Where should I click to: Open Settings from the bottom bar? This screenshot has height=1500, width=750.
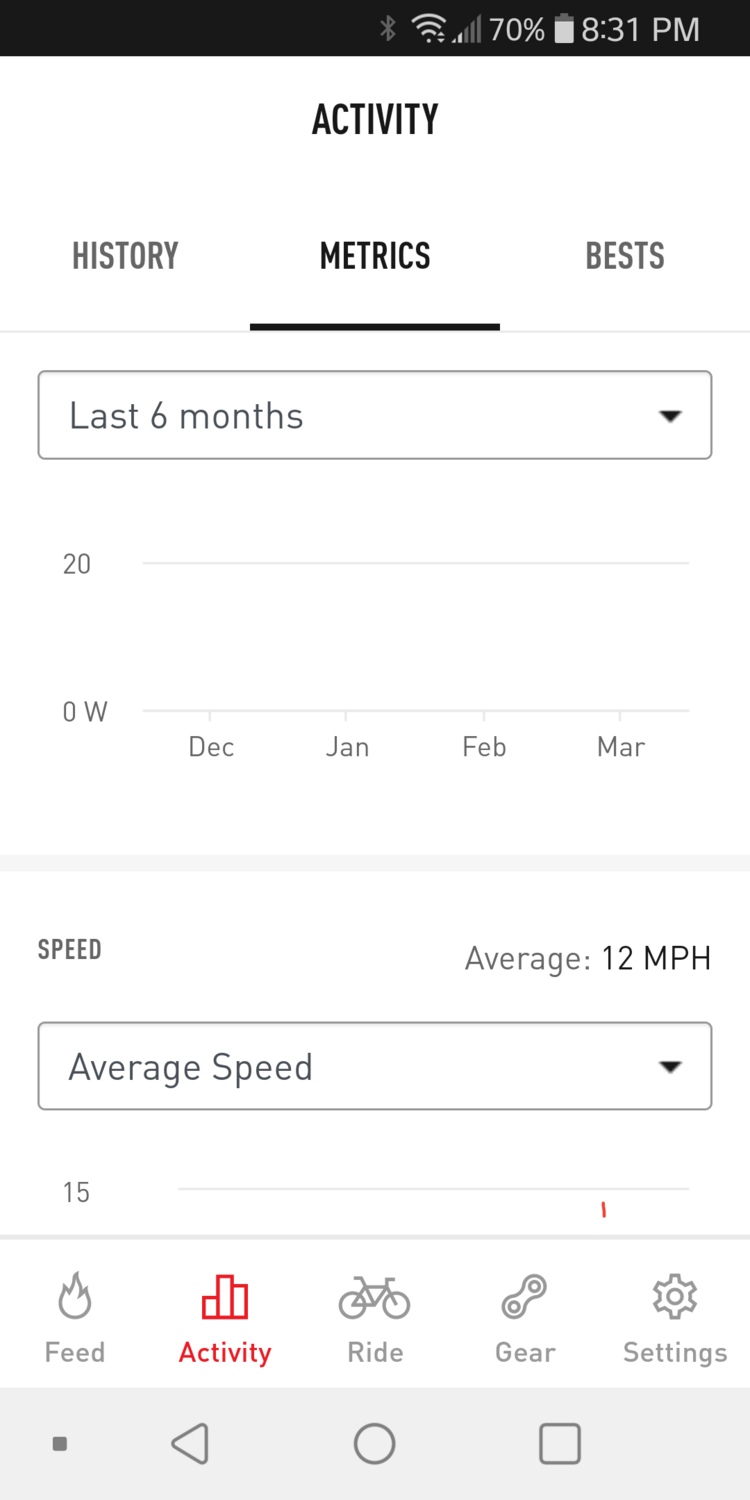click(x=675, y=1318)
